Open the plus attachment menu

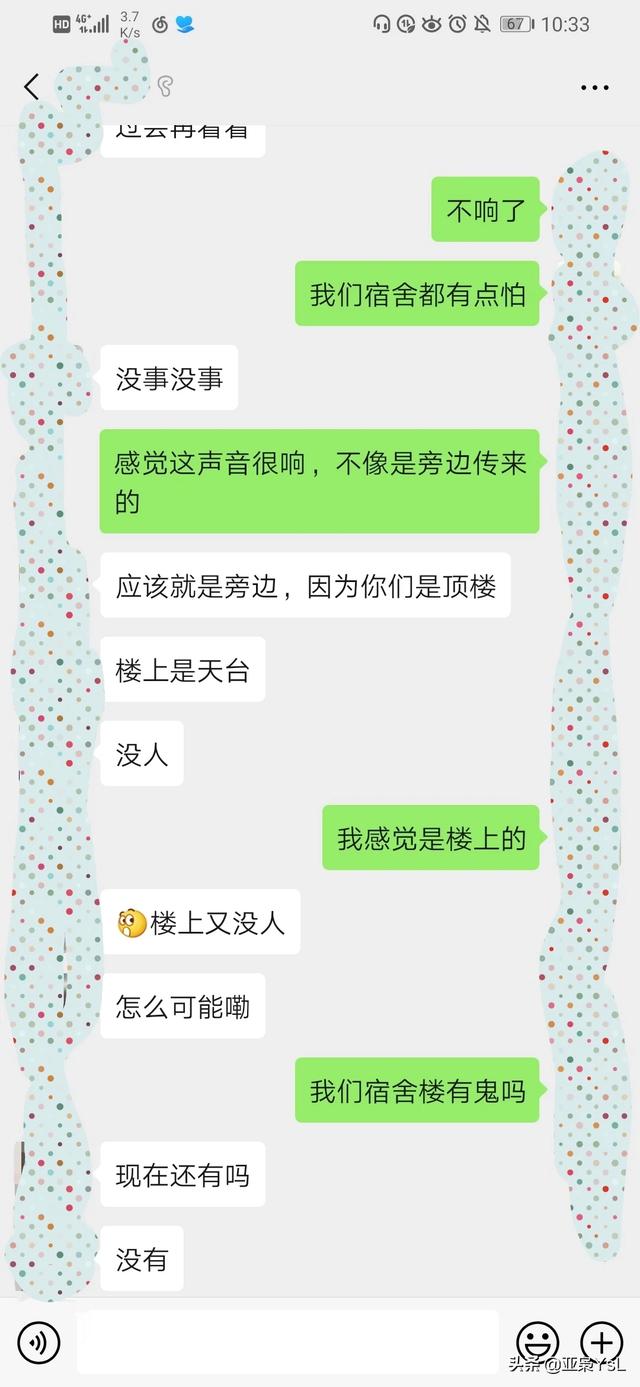click(601, 1342)
